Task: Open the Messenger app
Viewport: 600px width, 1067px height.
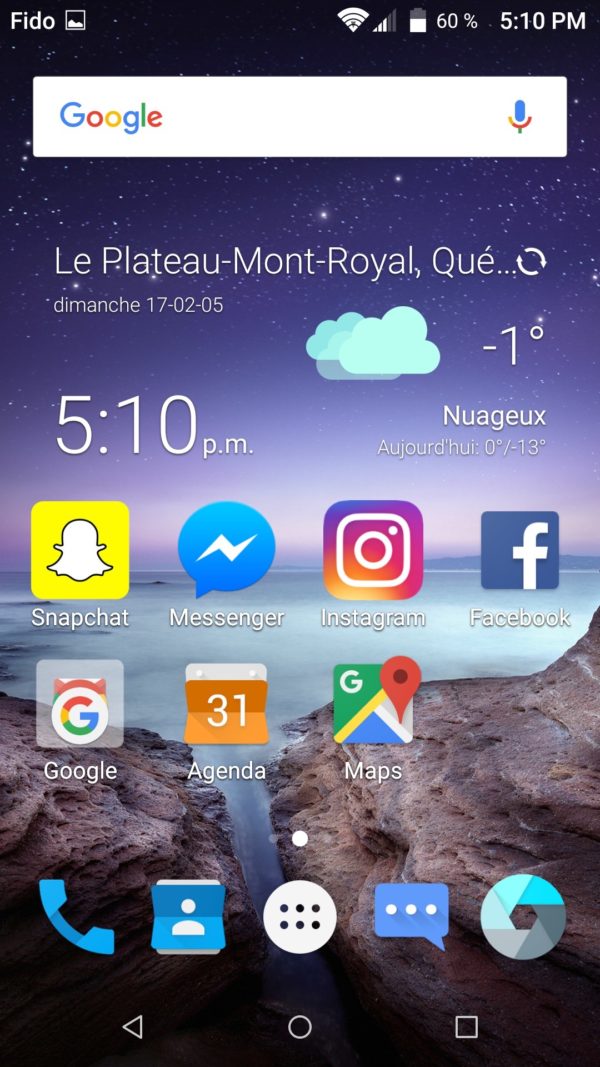Action: pos(226,550)
